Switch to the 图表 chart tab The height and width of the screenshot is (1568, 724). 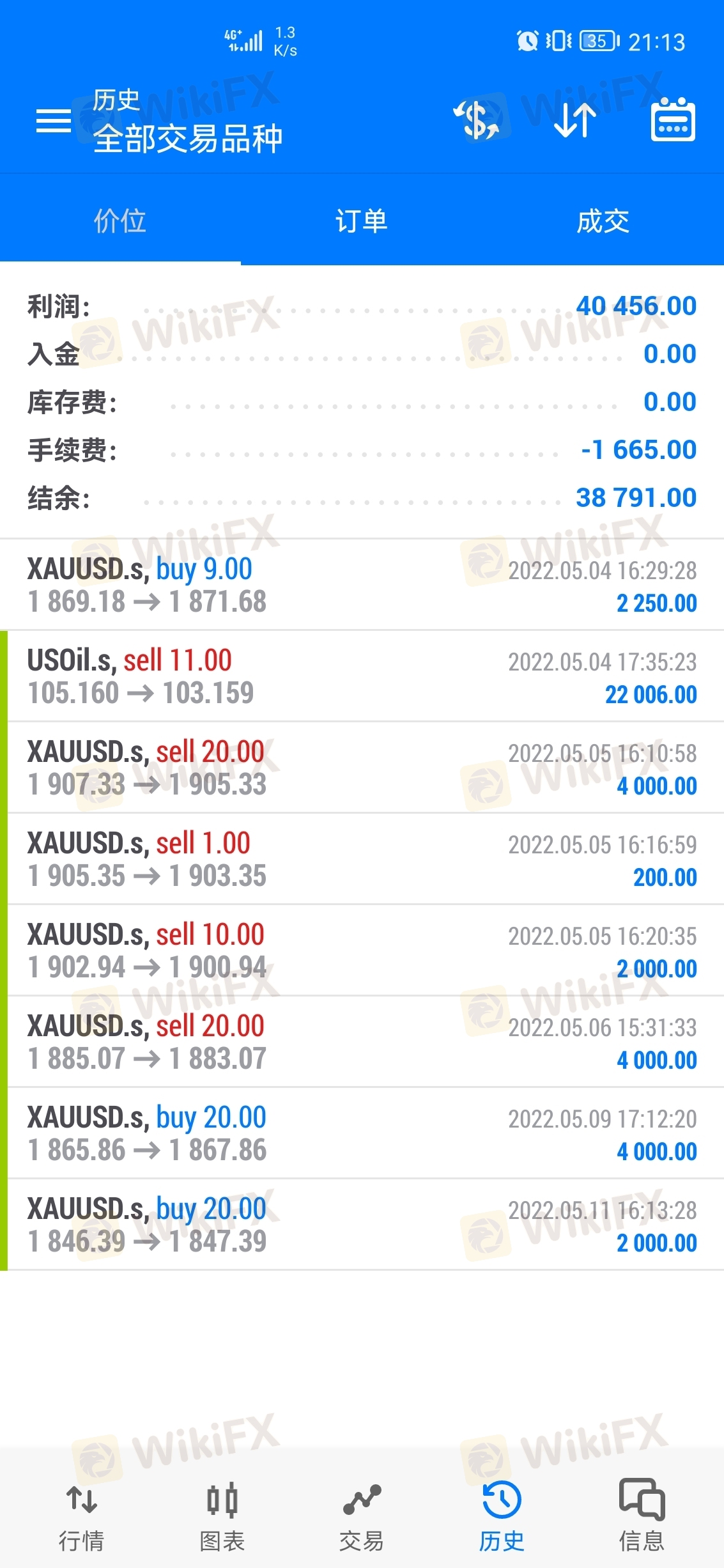[x=222, y=1515]
